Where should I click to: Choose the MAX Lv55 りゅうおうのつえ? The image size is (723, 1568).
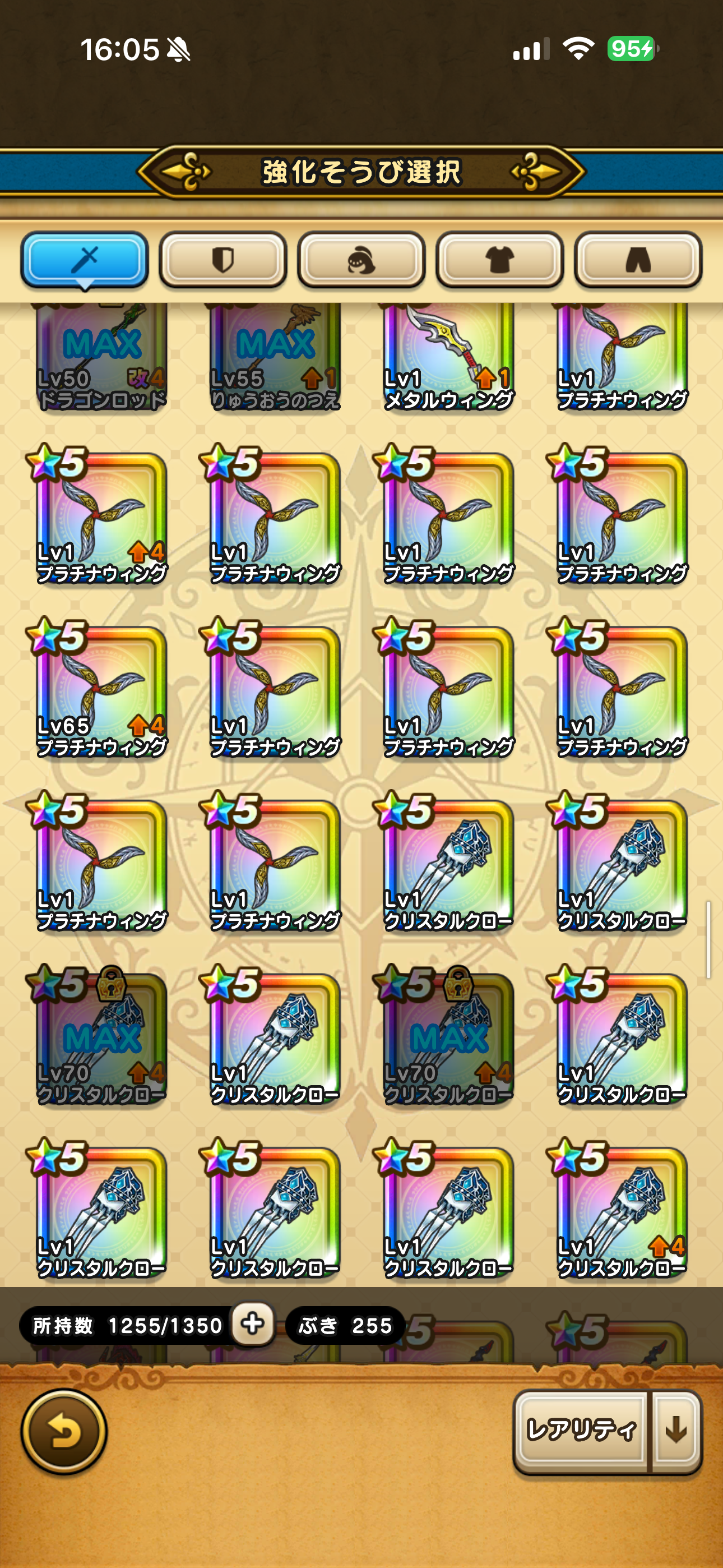[275, 358]
